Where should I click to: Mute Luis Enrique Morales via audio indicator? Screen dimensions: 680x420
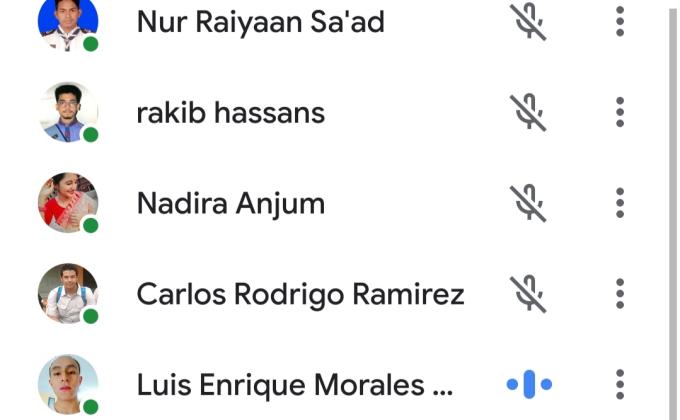click(x=529, y=384)
